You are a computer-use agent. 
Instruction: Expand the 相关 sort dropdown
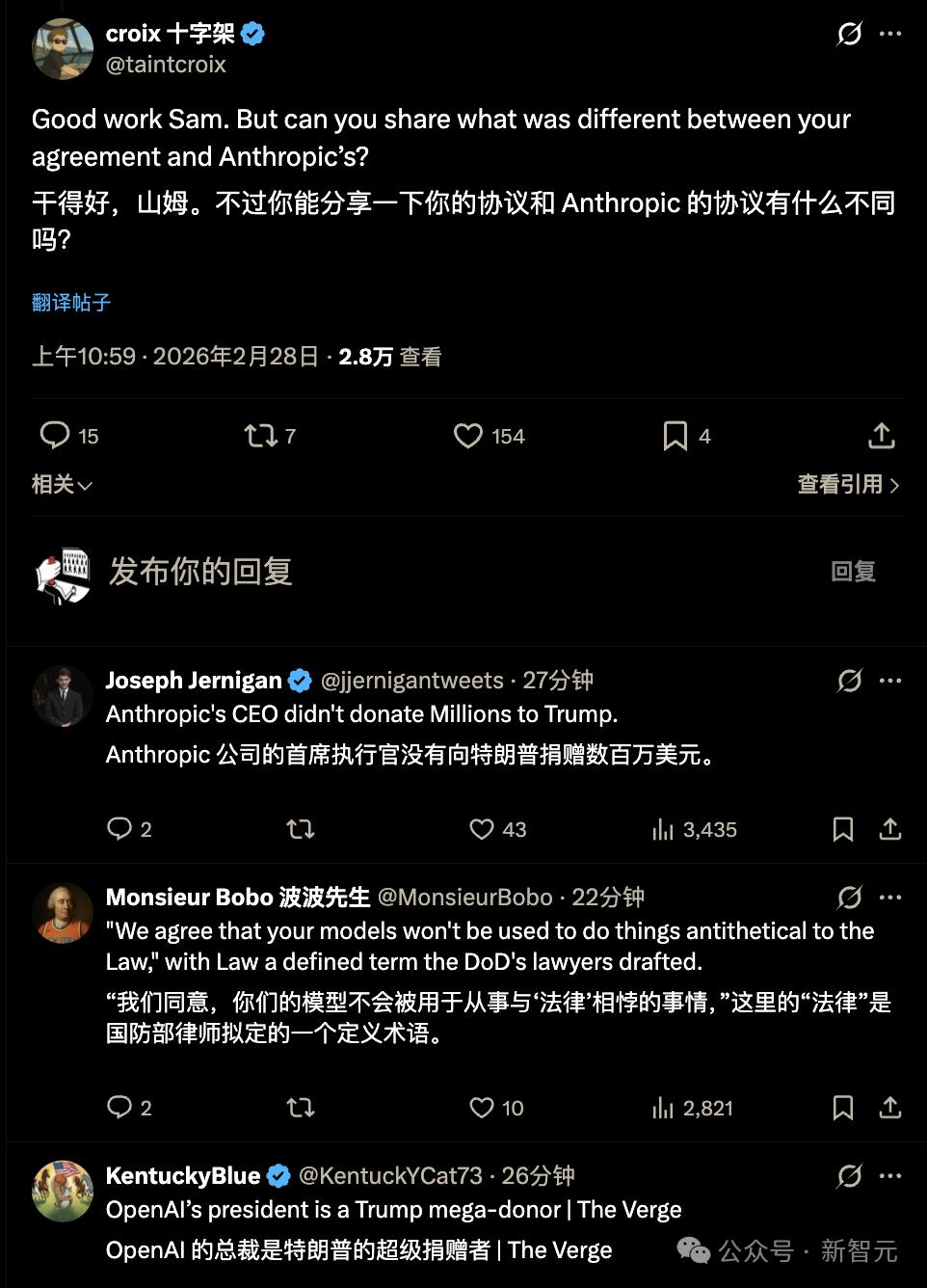[62, 484]
